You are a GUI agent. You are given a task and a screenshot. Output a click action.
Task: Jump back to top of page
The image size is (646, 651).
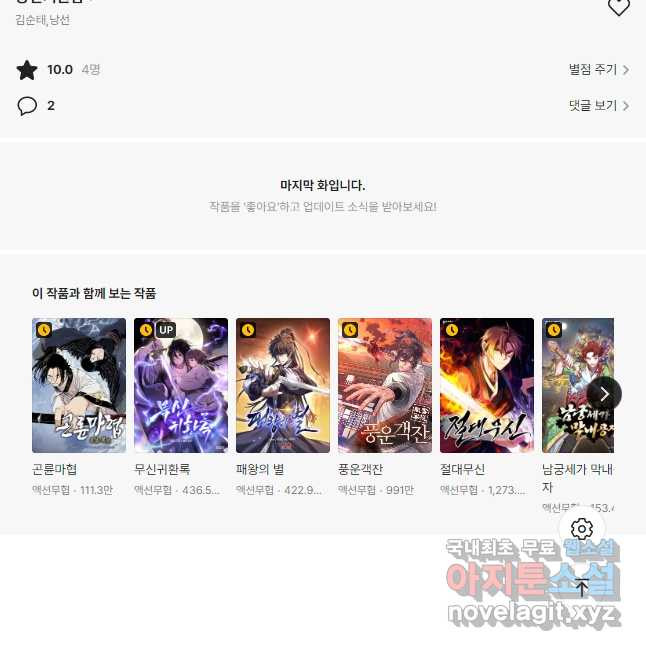pos(582,587)
